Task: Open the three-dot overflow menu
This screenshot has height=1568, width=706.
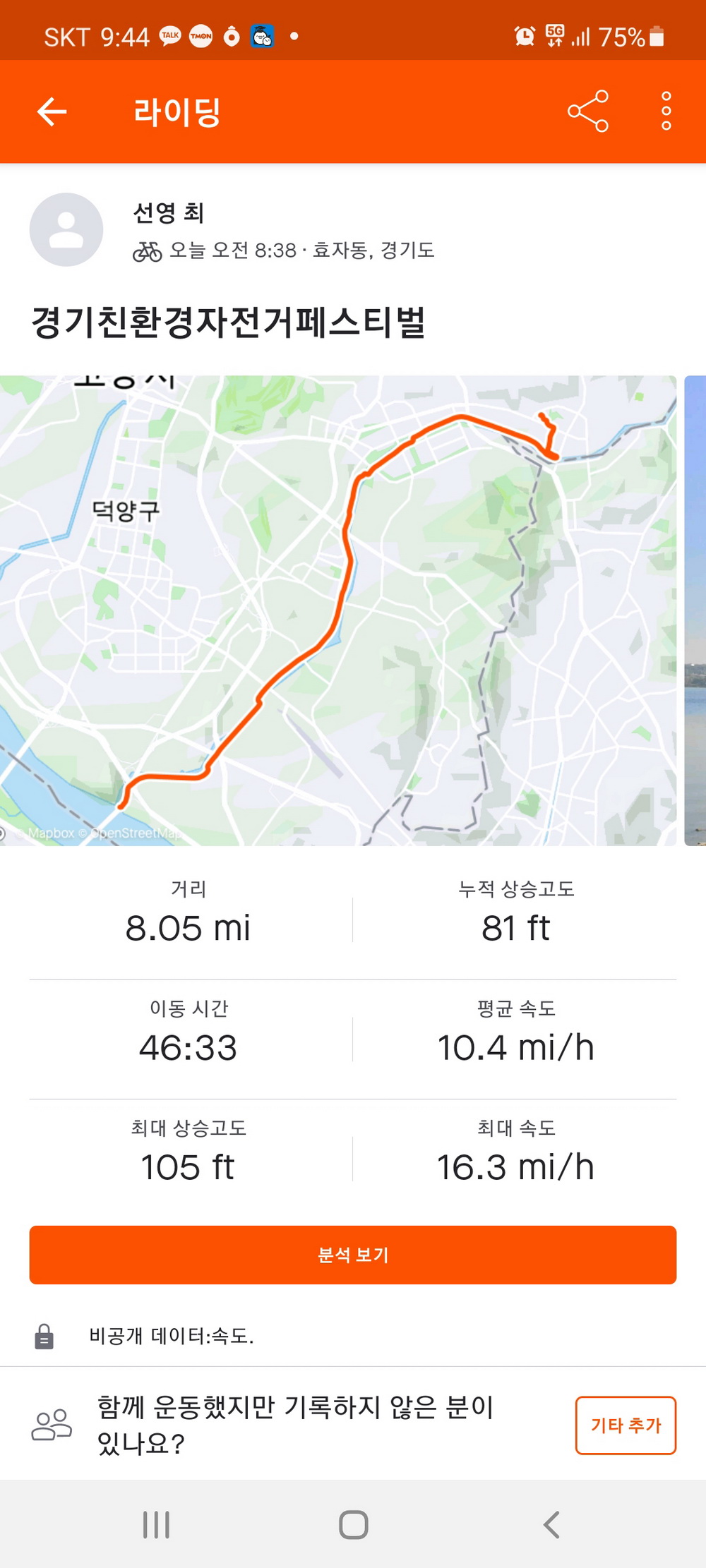Action: 666,111
